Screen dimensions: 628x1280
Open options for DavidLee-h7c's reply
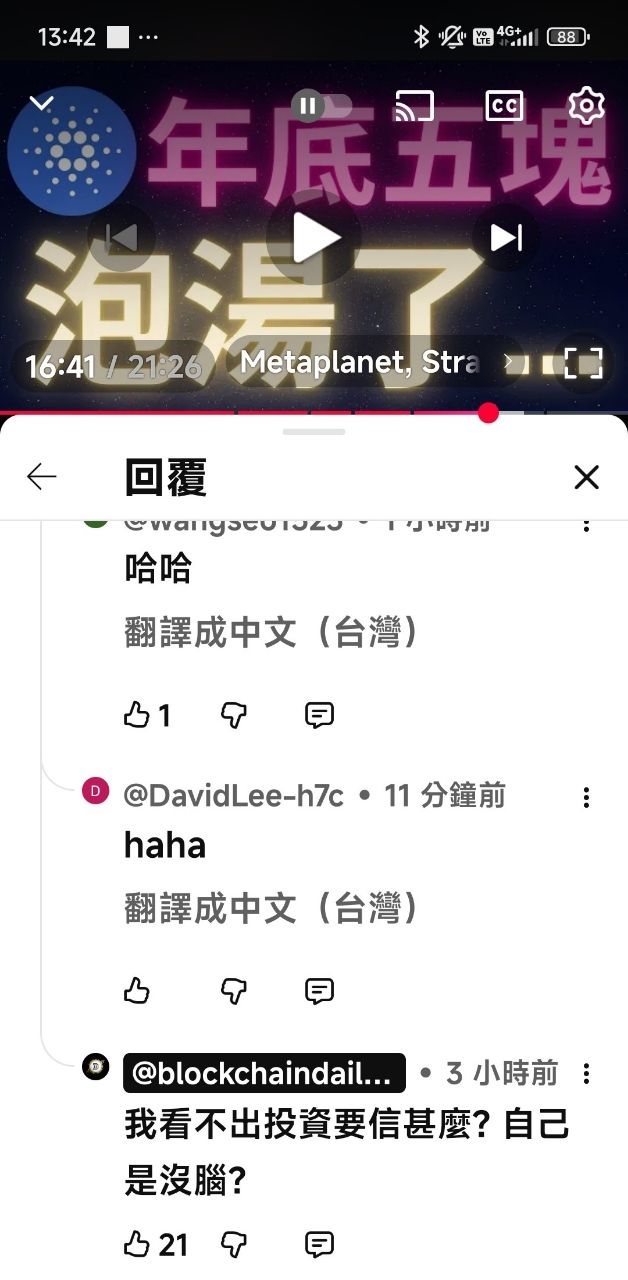[x=586, y=797]
